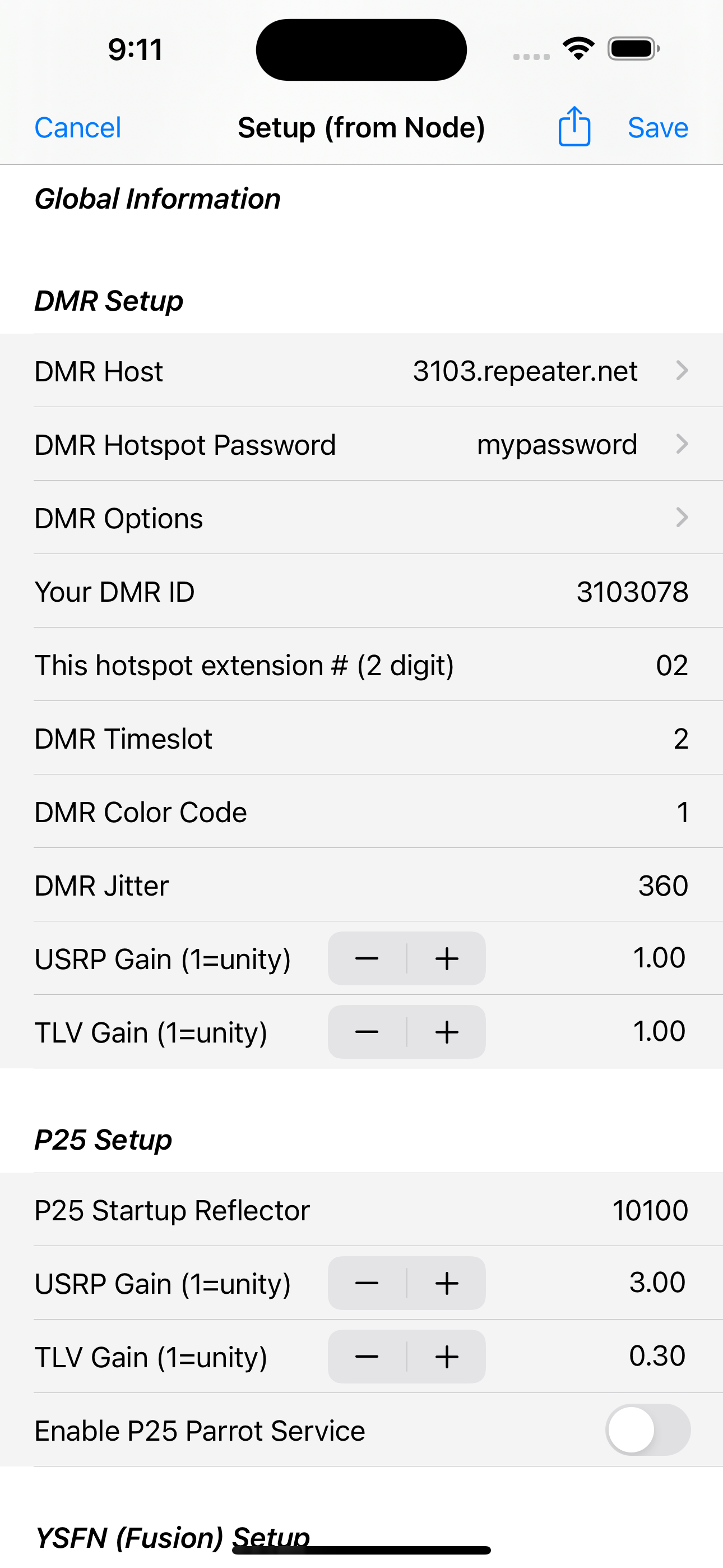Increase P25 TLV Gain from 0.30
Viewport: 723px width, 1568px height.
click(x=446, y=1356)
